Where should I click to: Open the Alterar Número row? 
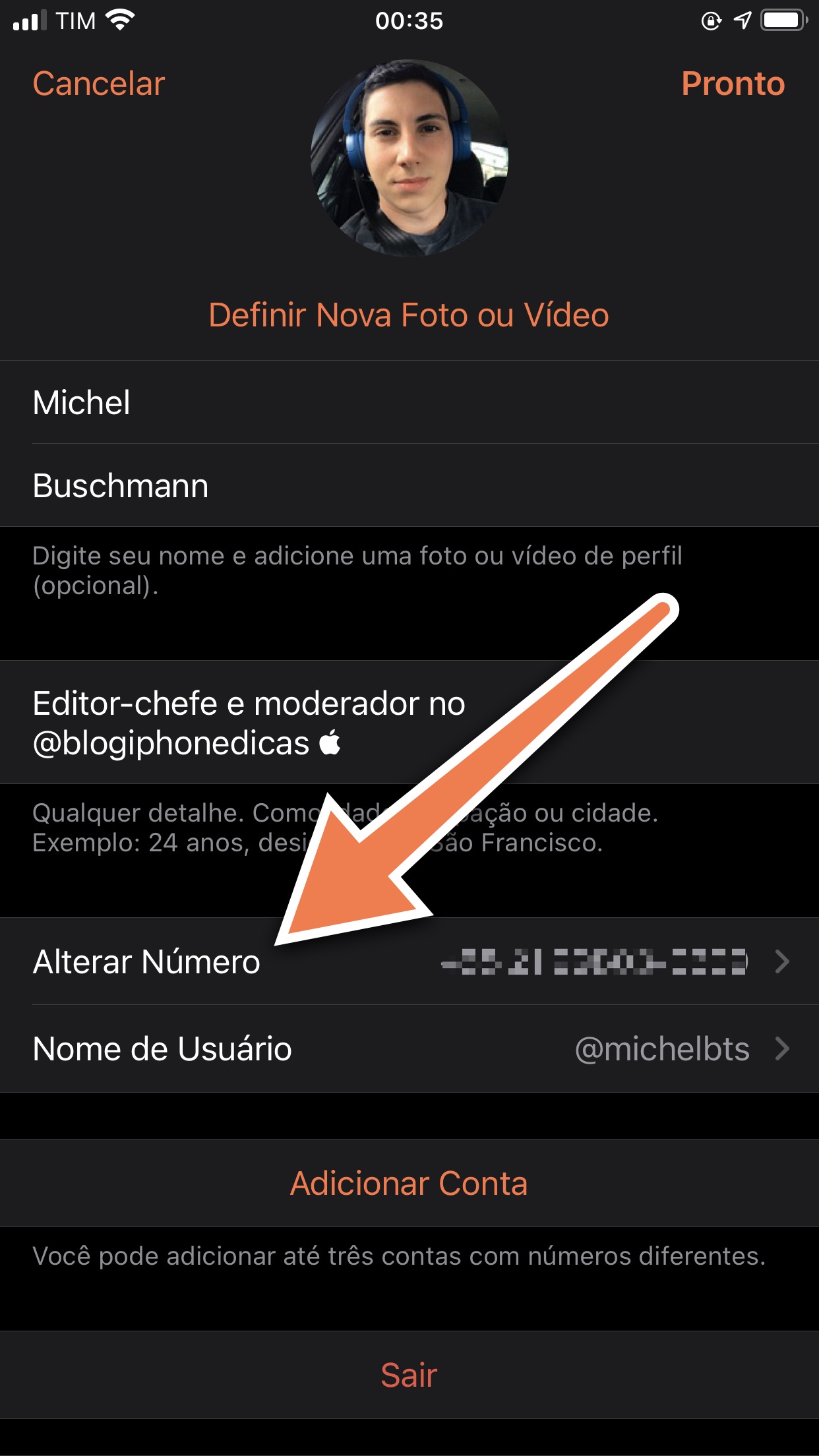tap(409, 961)
